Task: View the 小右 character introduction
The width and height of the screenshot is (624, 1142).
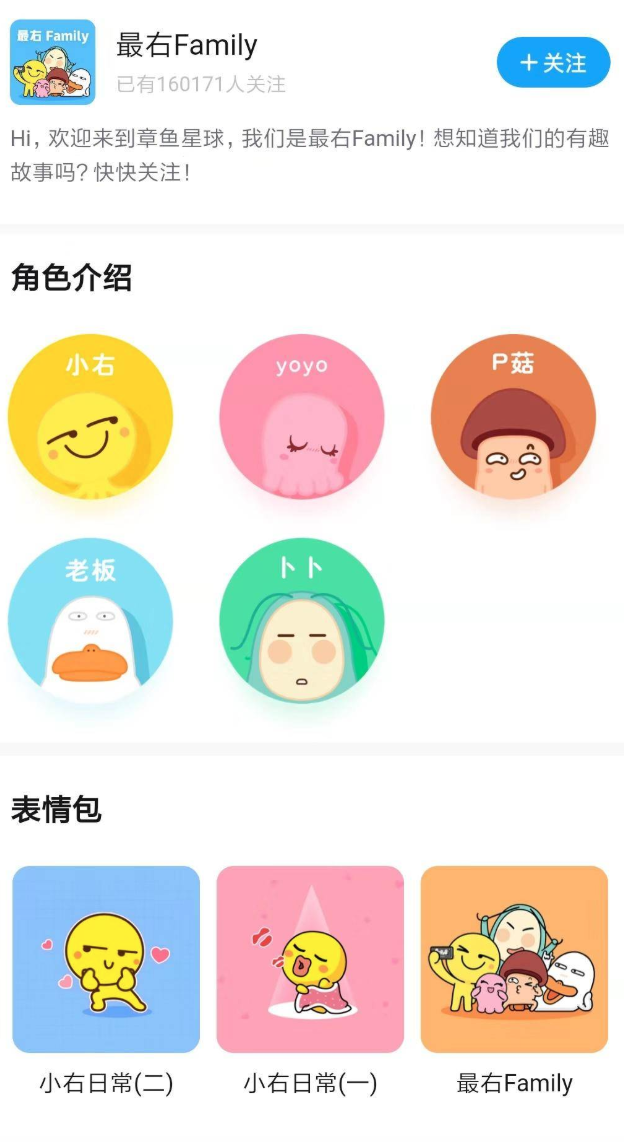Action: tap(90, 417)
